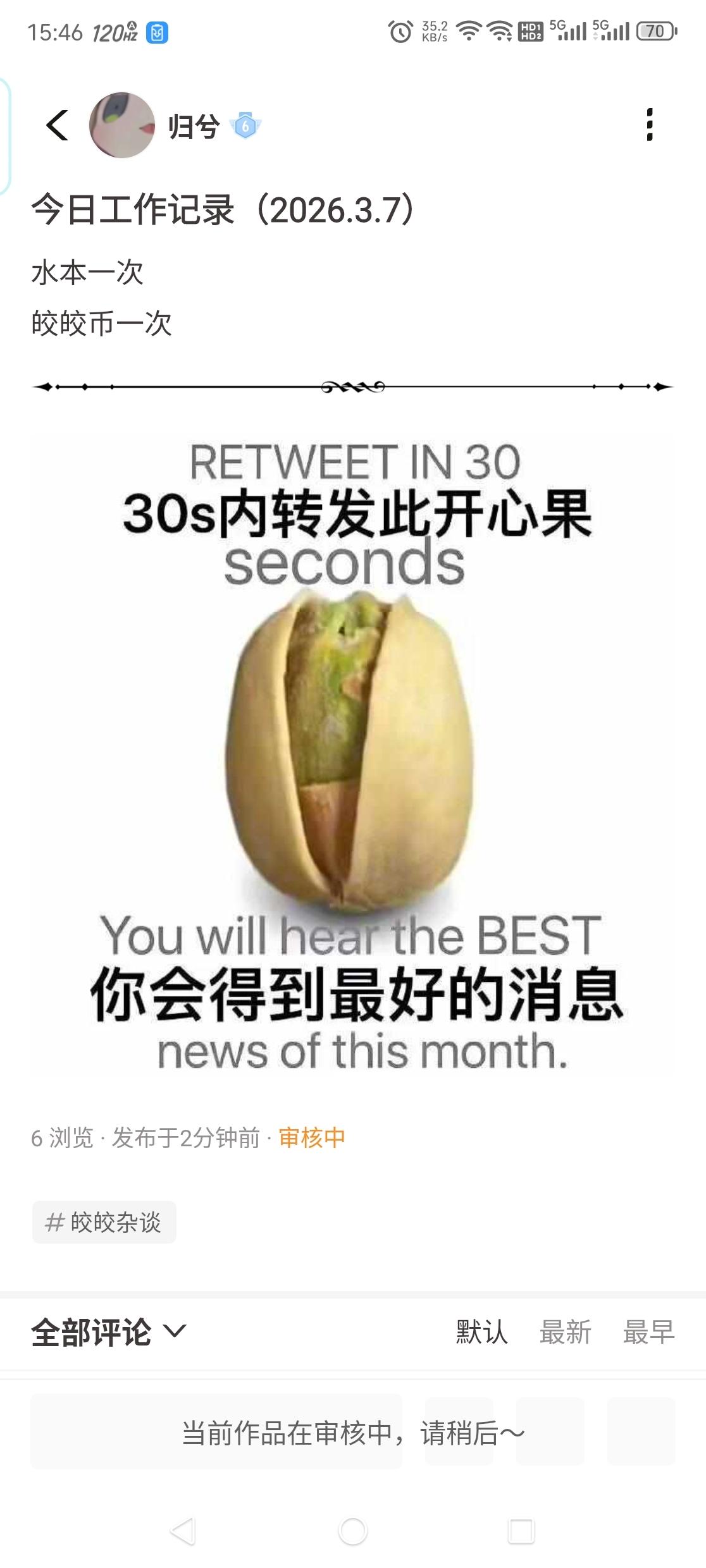The height and width of the screenshot is (1568, 706).
Task: Open the three-dot overflow menu
Action: [x=649, y=125]
